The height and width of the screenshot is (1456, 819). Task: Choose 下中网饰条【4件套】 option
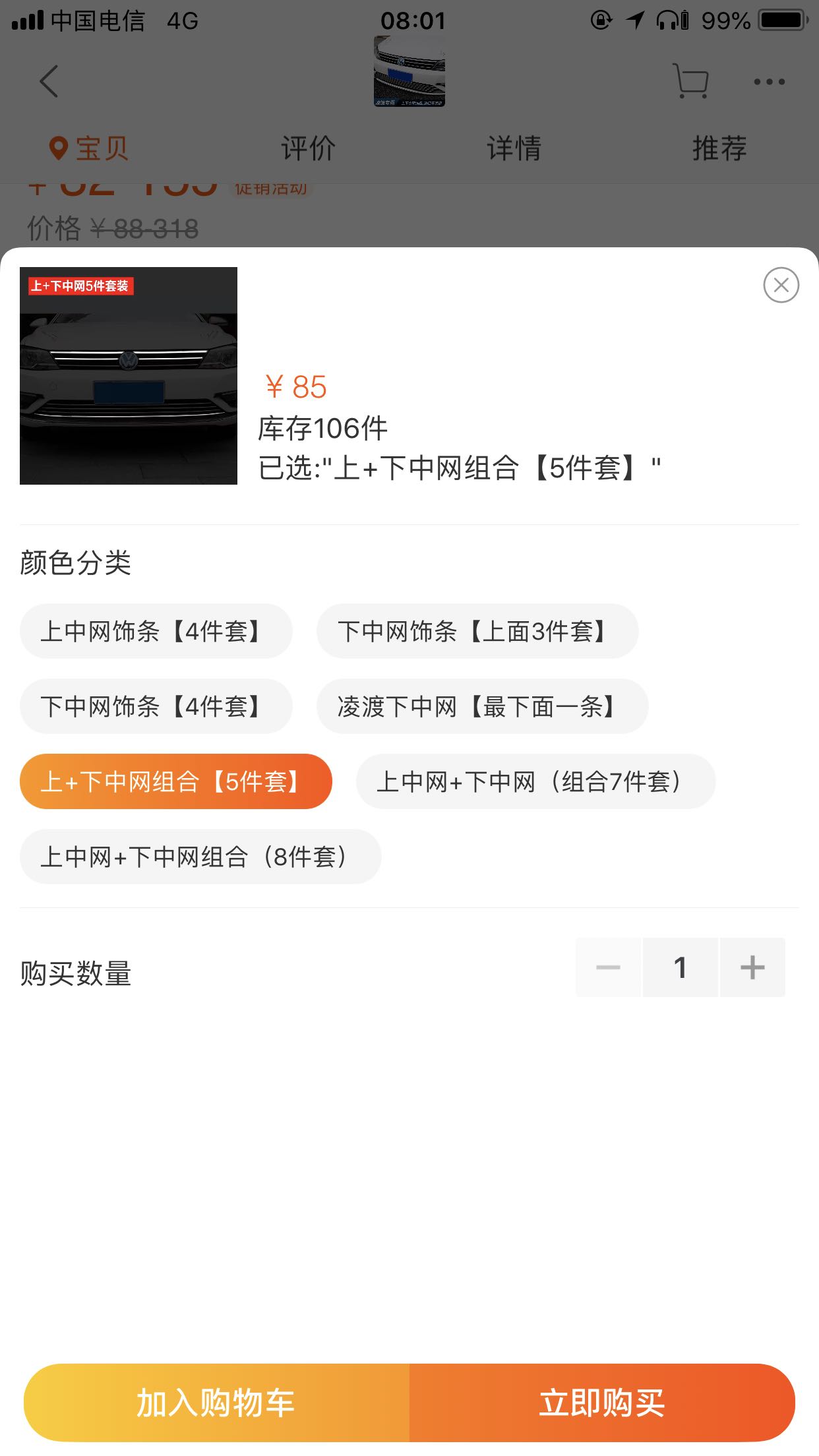[156, 706]
